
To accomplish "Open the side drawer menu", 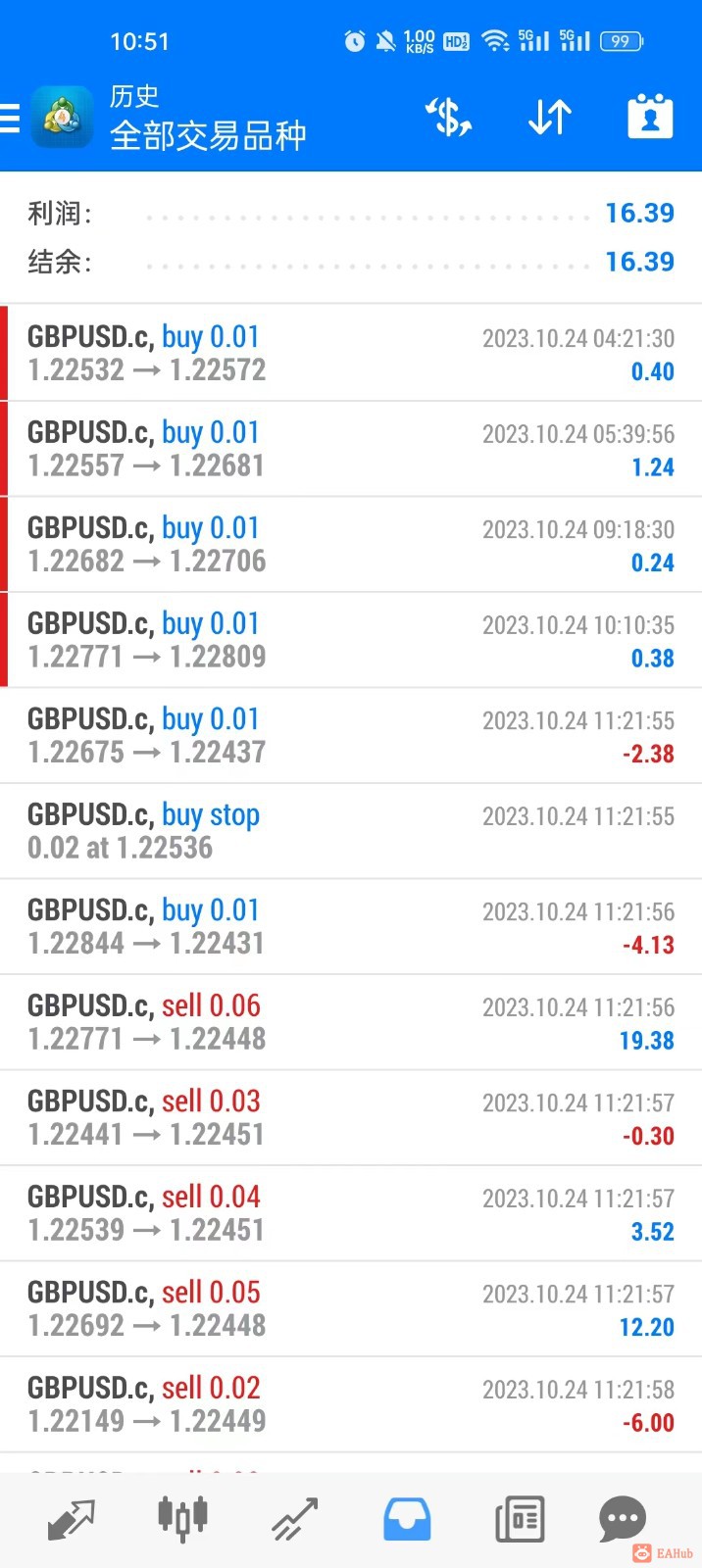I will [x=10, y=119].
